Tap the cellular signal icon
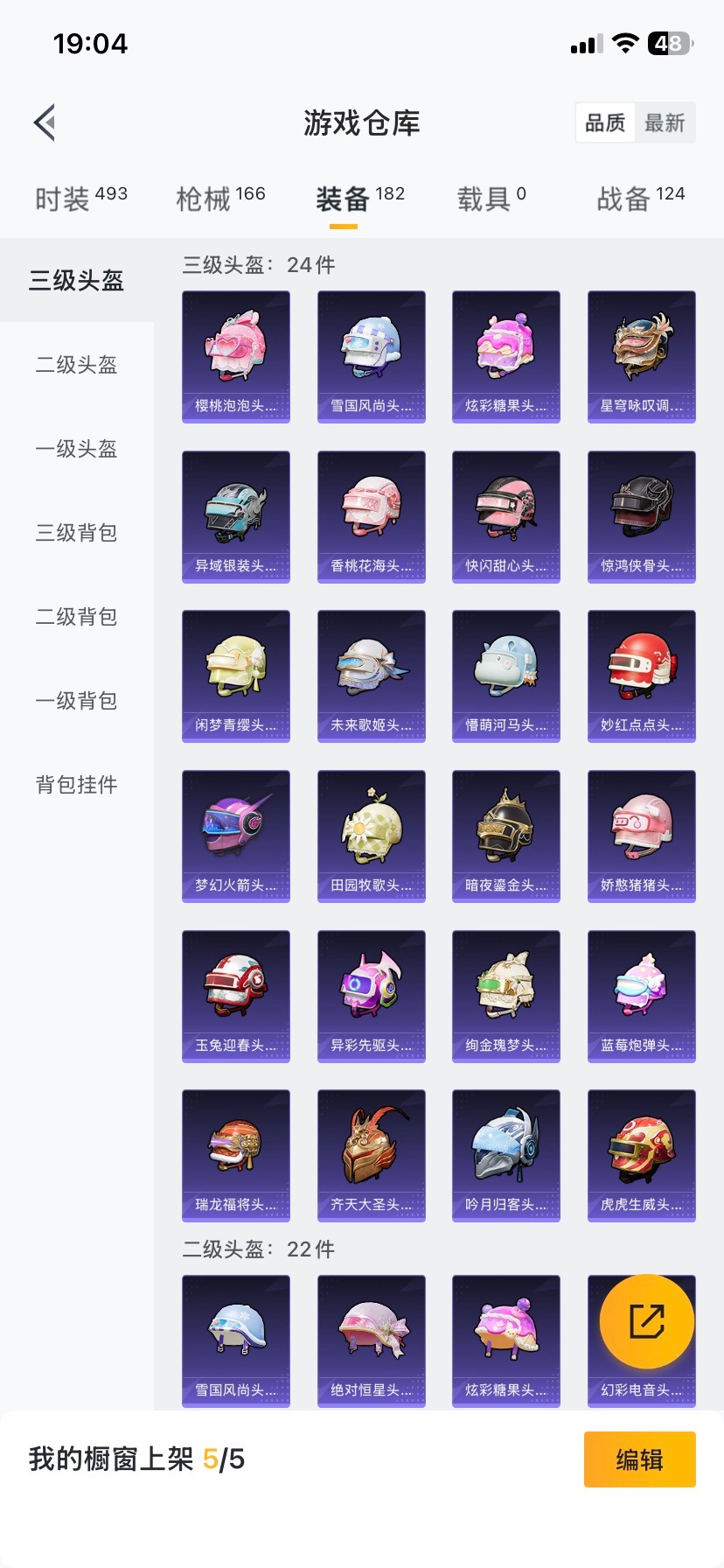 pos(584,43)
